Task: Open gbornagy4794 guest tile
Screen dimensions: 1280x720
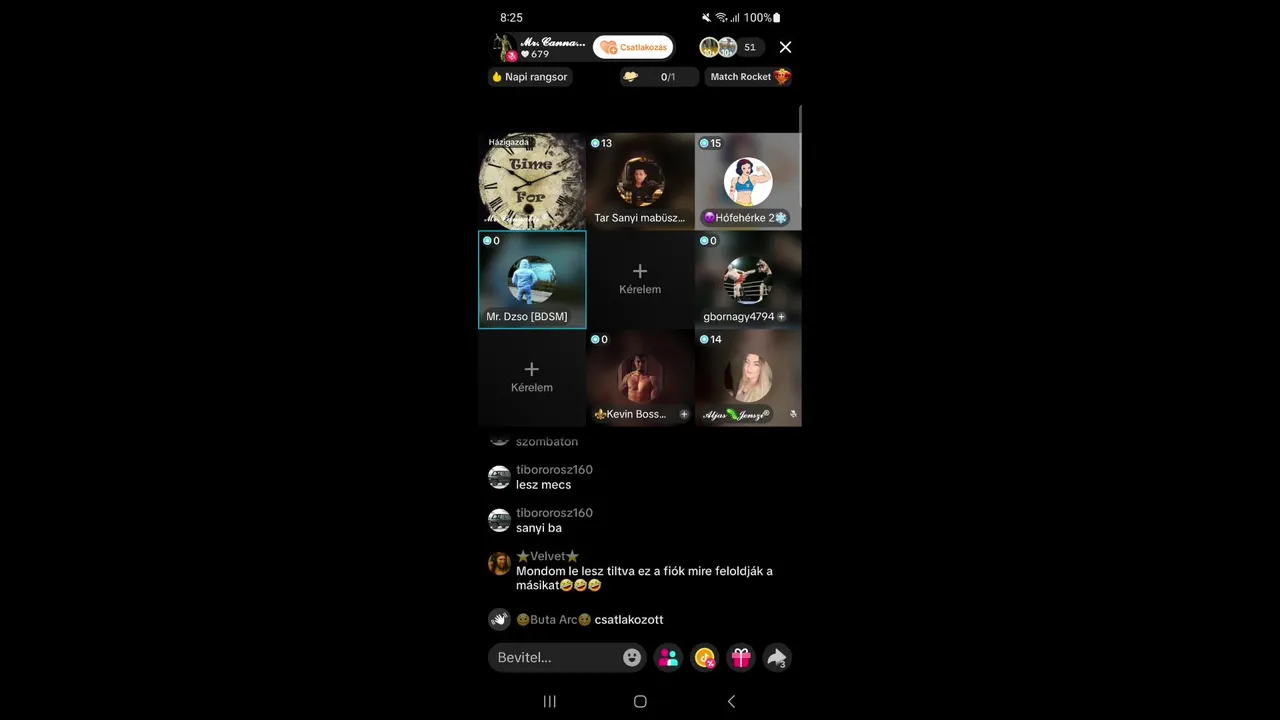Action: pyautogui.click(x=748, y=280)
